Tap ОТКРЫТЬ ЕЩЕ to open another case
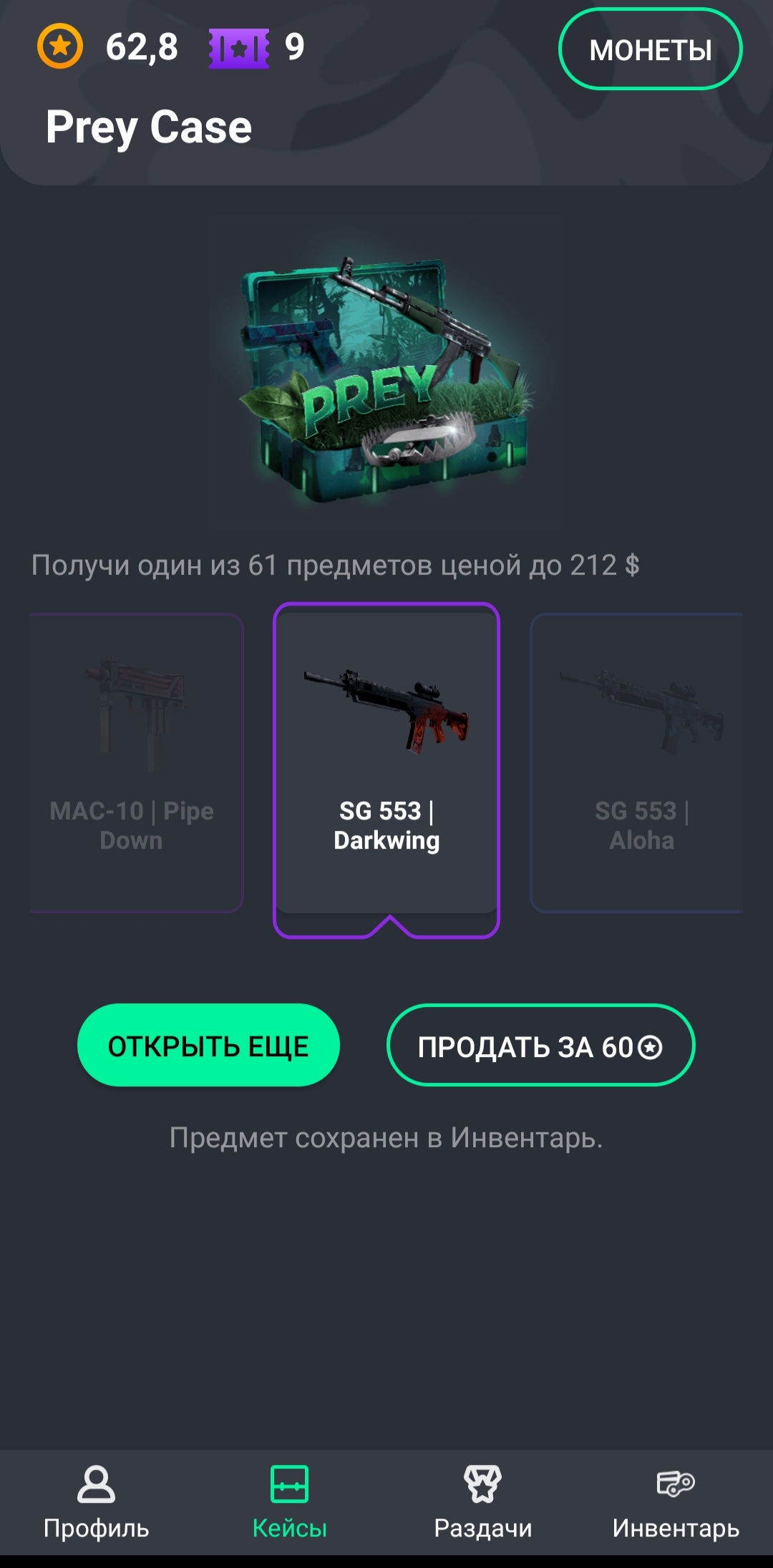This screenshot has width=773, height=1568. click(x=208, y=1045)
